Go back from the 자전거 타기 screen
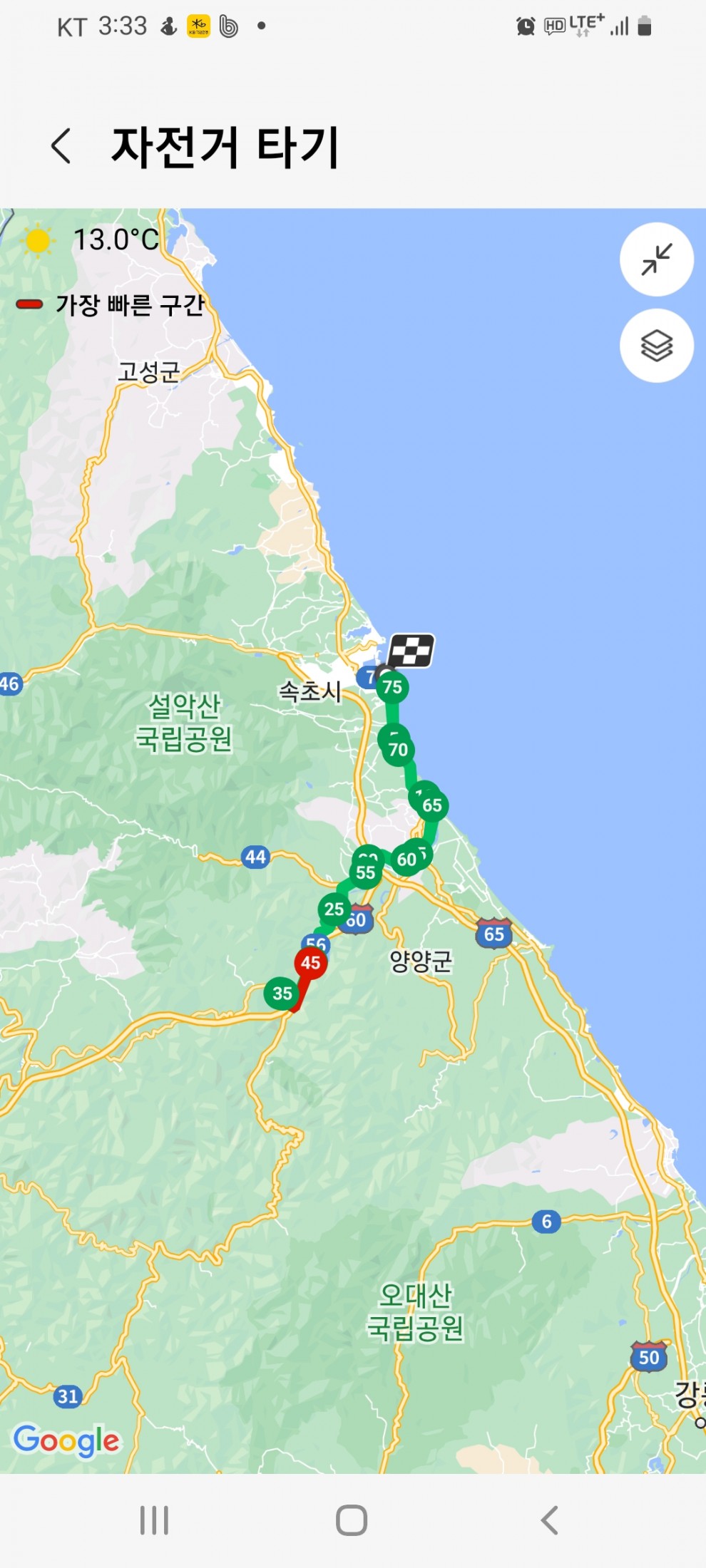This screenshot has height=1568, width=706. pos(61,146)
